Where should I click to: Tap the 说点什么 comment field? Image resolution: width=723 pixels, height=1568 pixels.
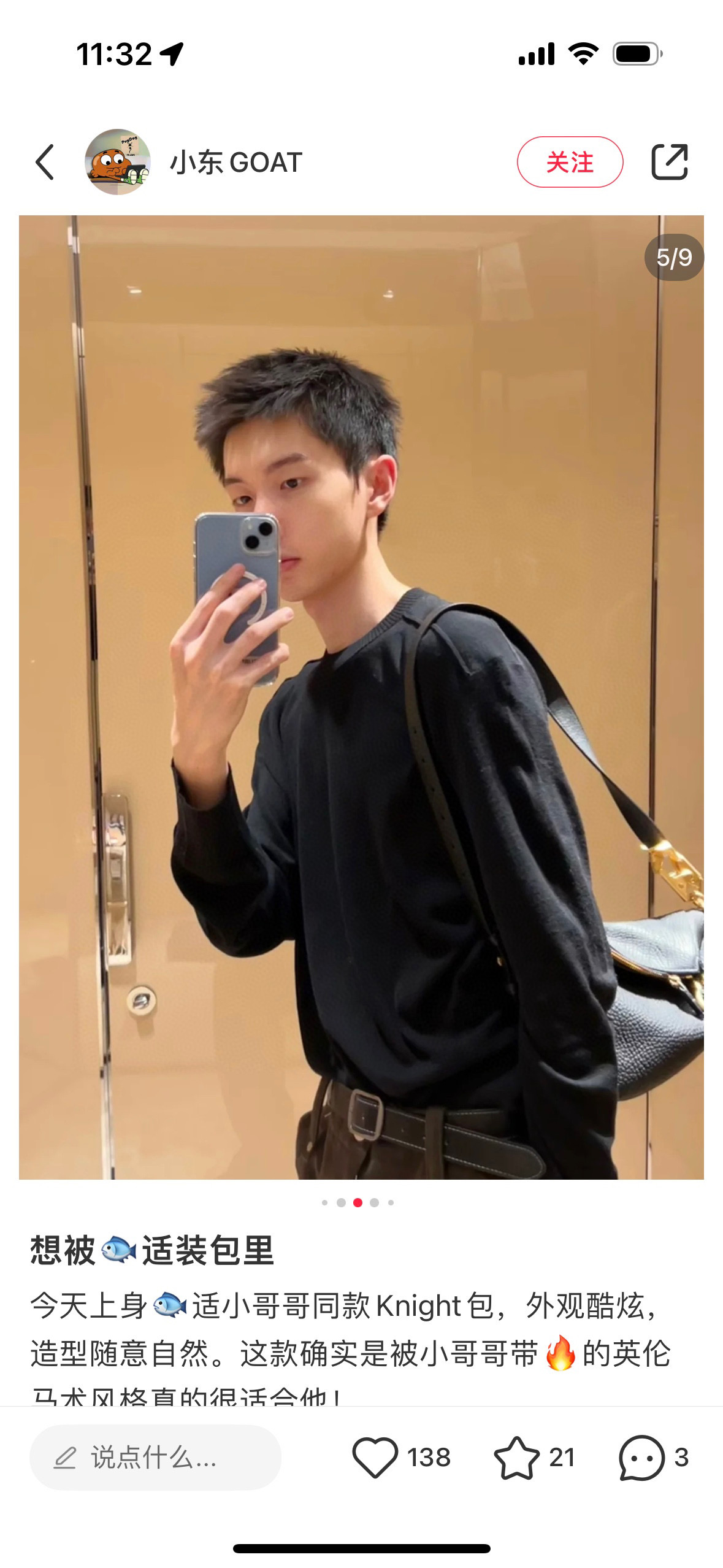point(155,1458)
